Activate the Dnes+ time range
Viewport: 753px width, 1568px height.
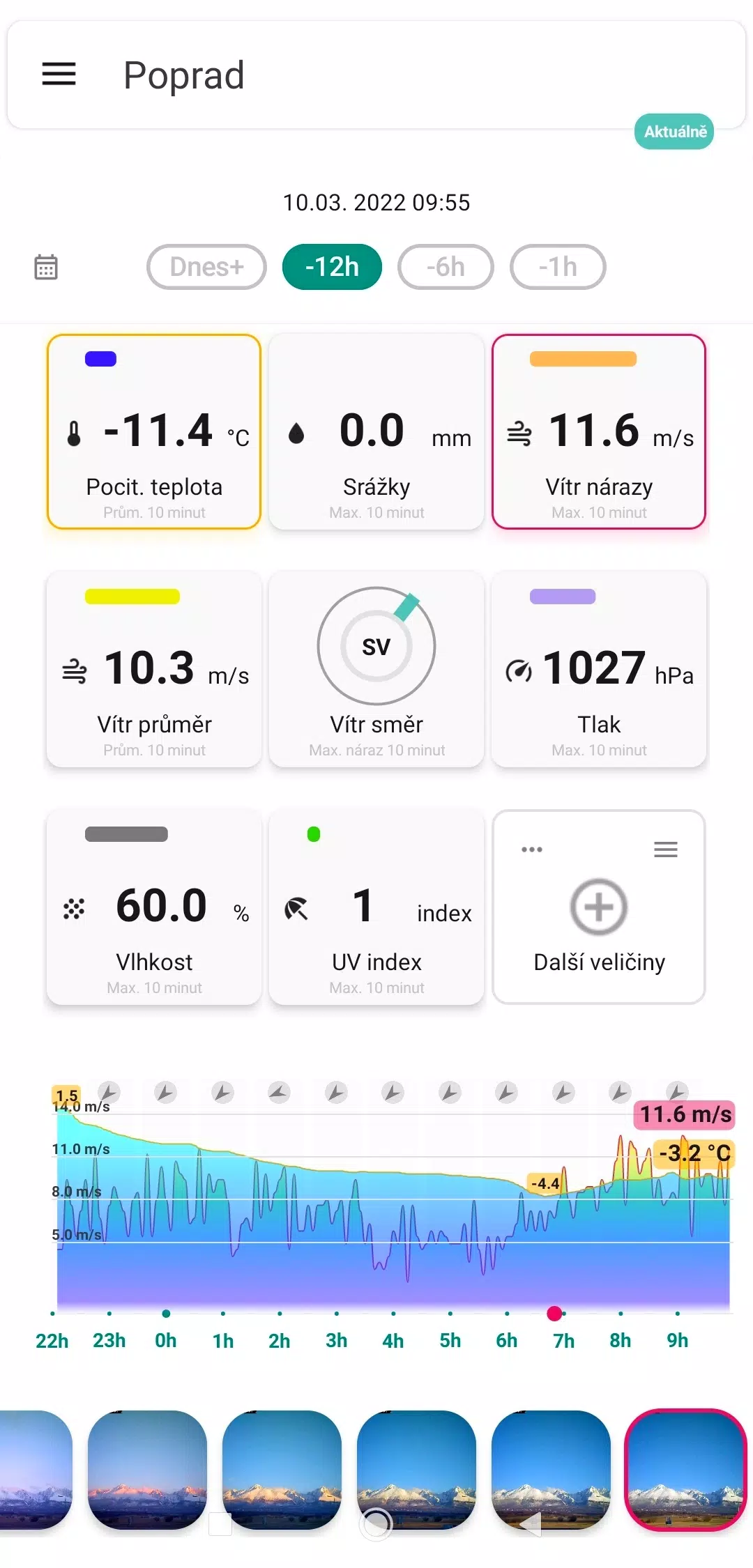click(x=206, y=266)
